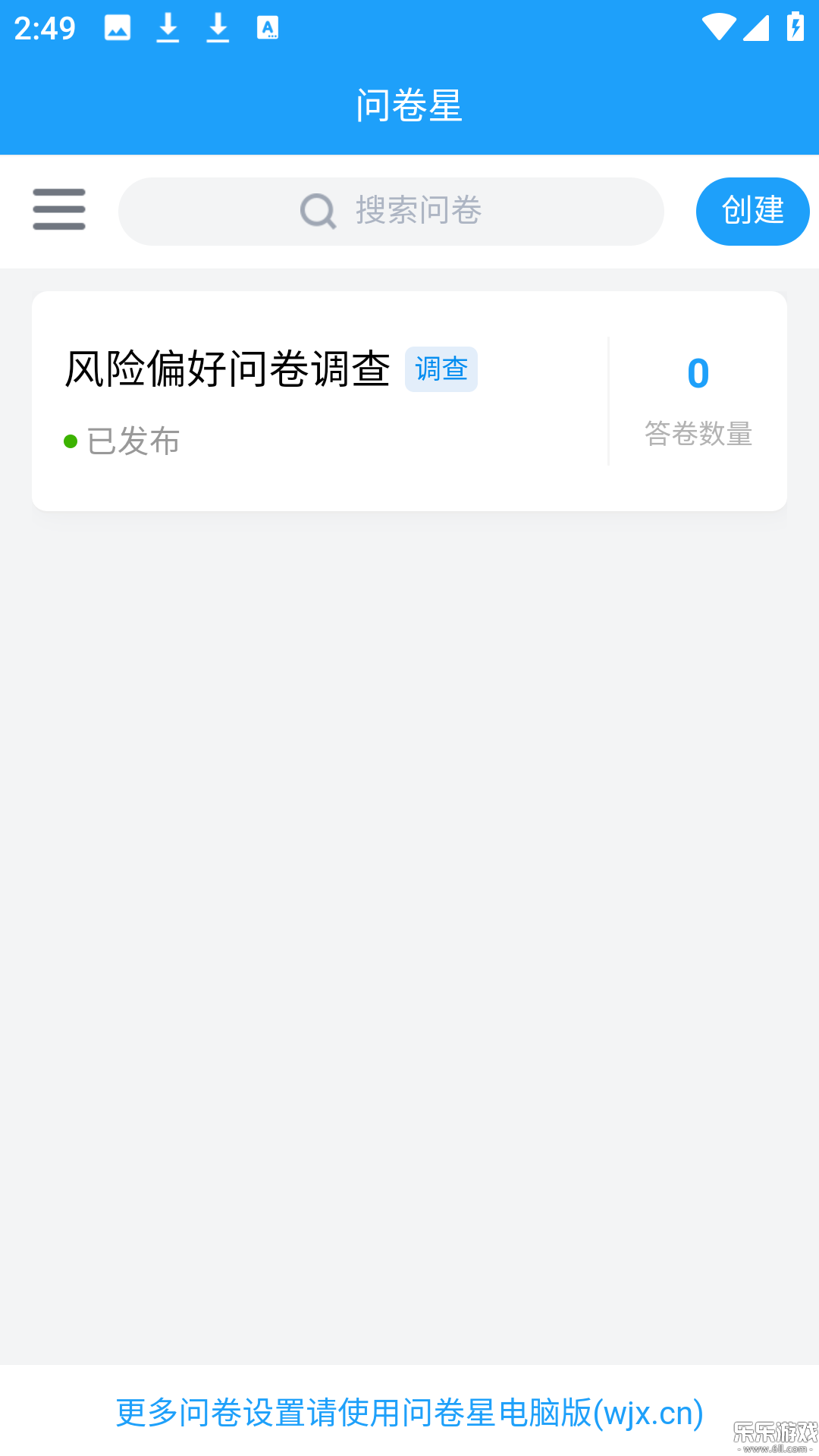819x1456 pixels.
Task: Click the status bar clock showing 2:49
Action: click(46, 27)
